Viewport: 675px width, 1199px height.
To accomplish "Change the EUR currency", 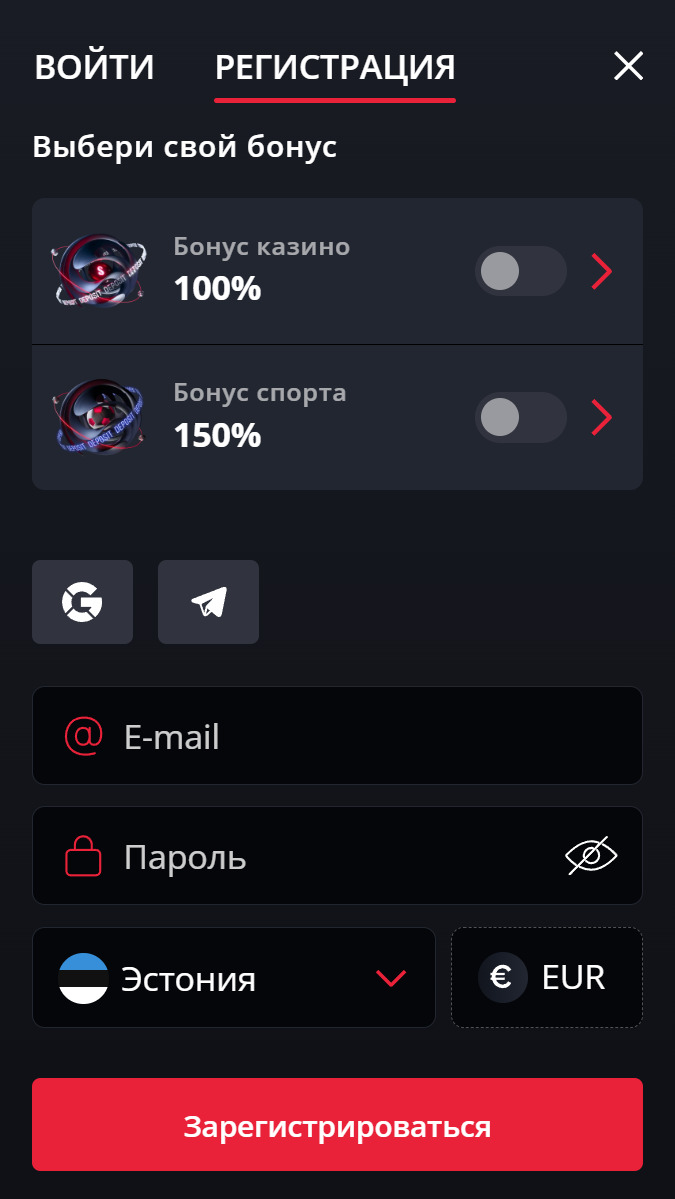I will coord(547,977).
